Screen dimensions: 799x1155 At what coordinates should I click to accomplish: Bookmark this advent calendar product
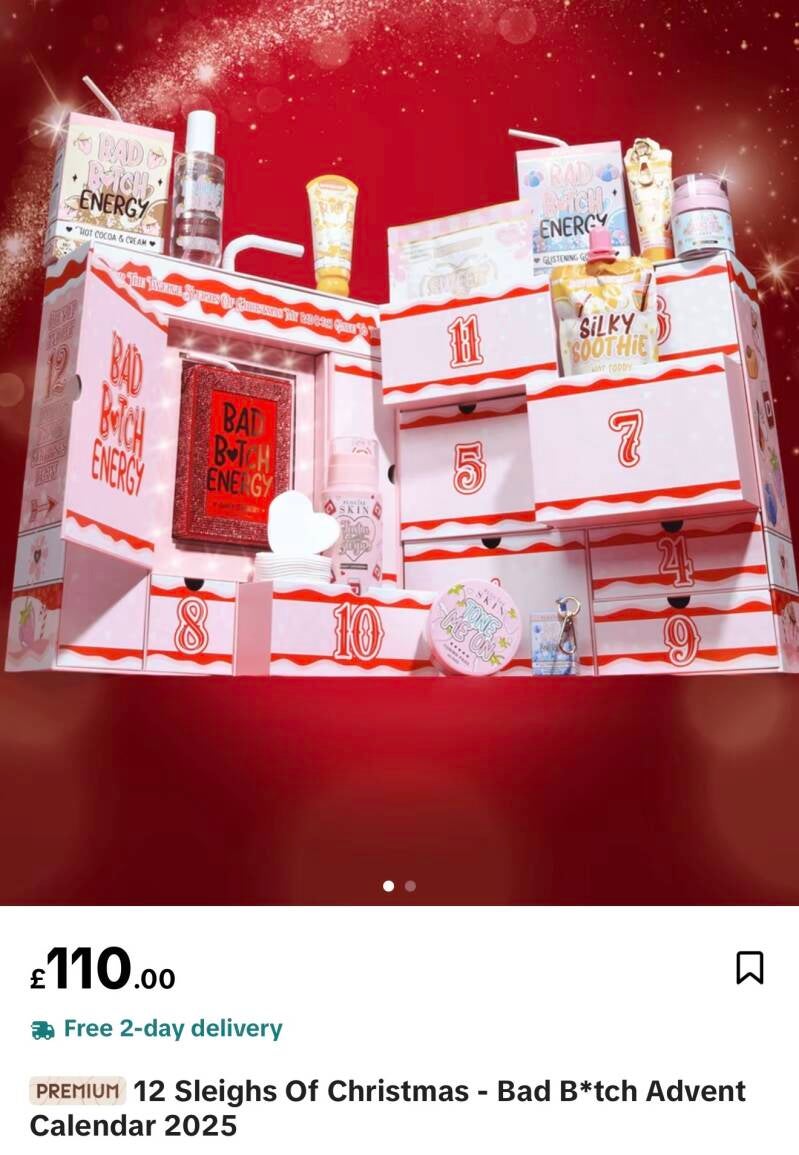click(750, 968)
